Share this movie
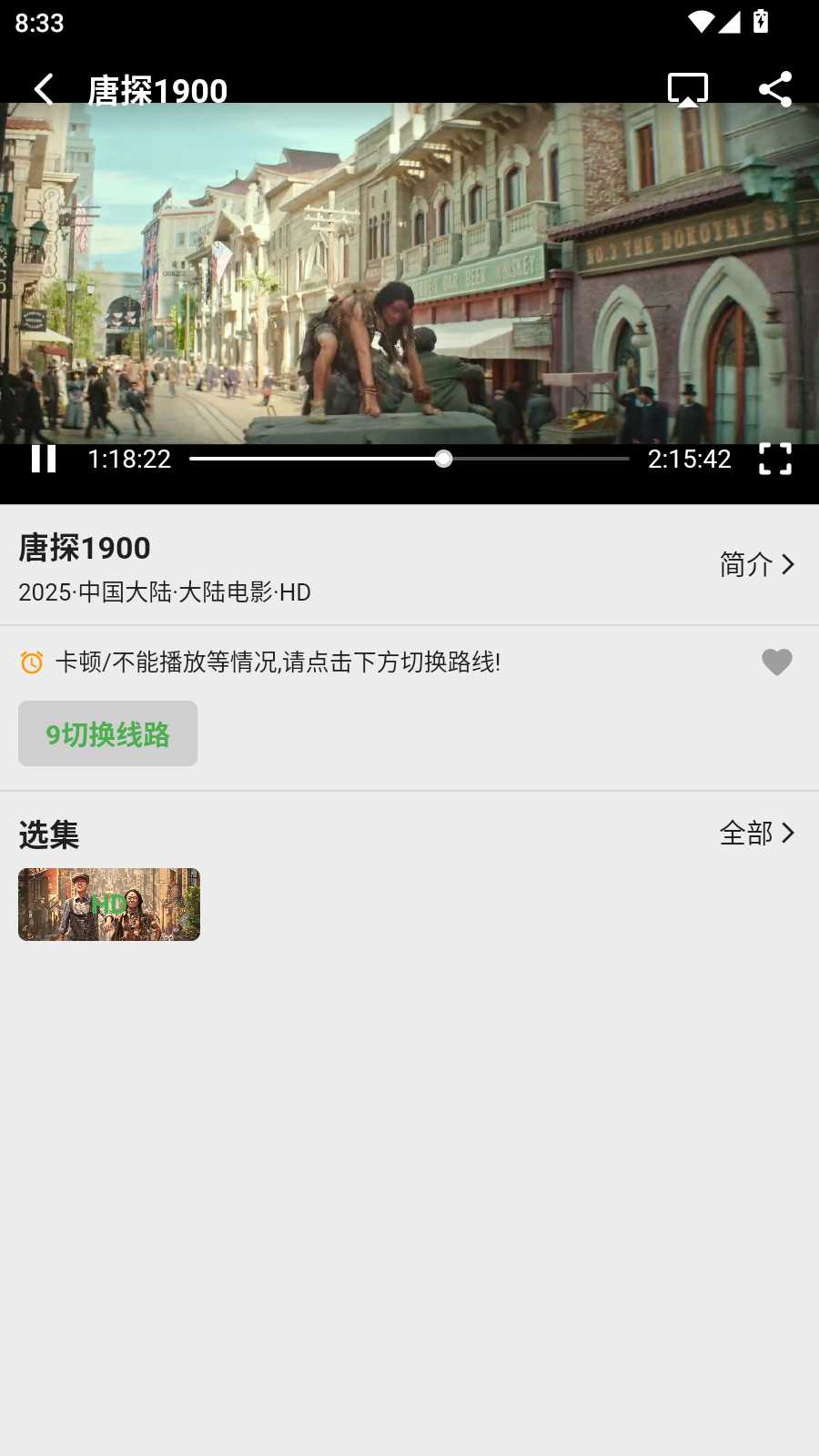 click(774, 89)
